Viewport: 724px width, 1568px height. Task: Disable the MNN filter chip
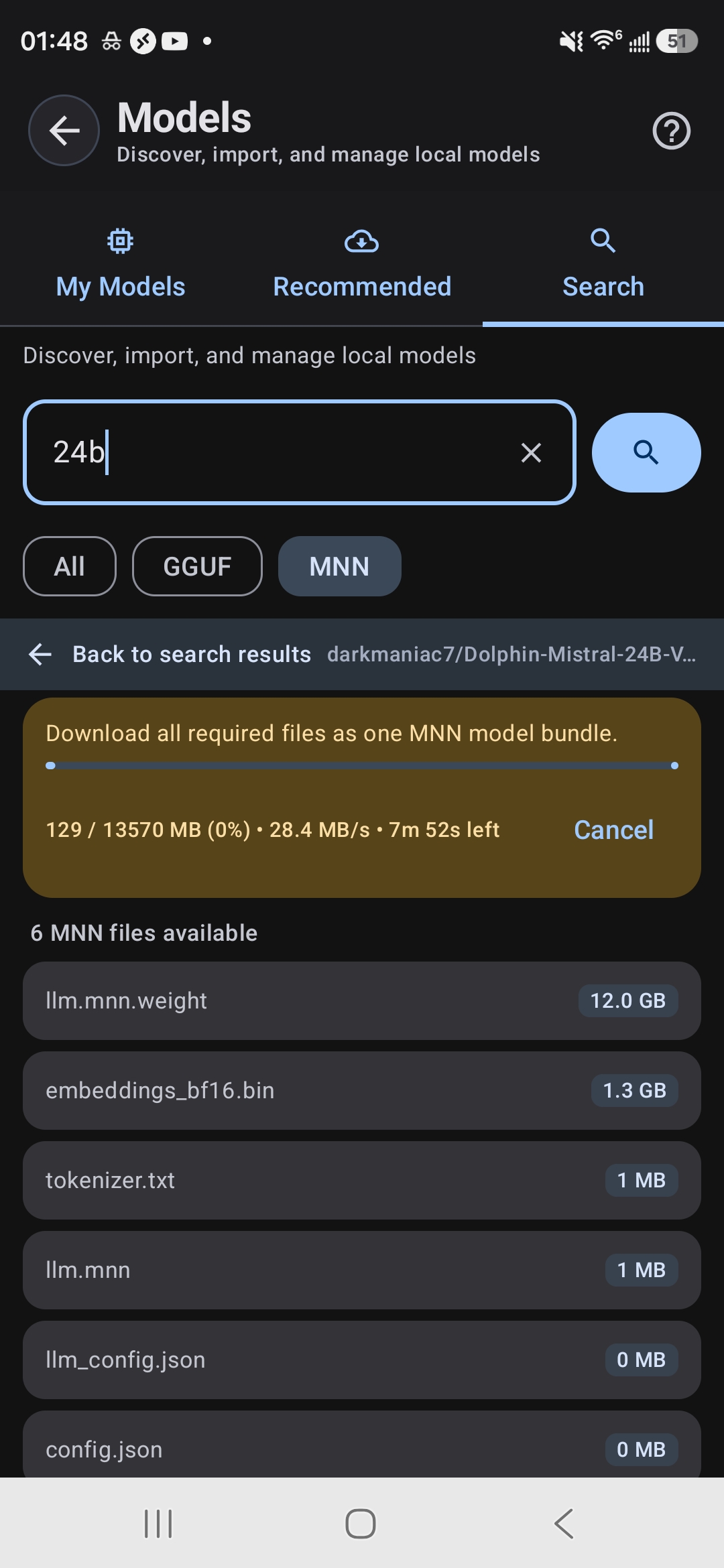(339, 566)
